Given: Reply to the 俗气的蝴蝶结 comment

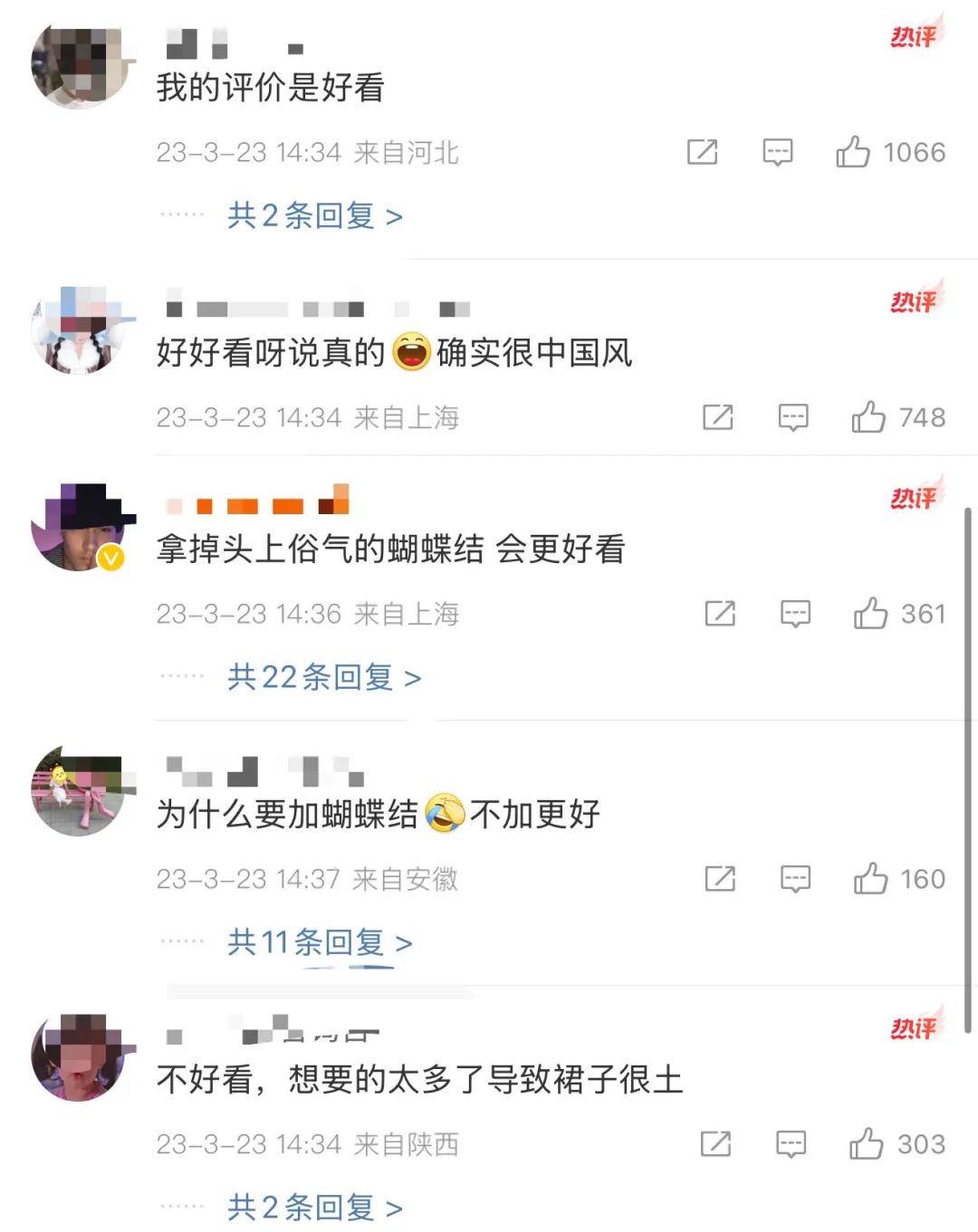Looking at the screenshot, I should pyautogui.click(x=795, y=614).
